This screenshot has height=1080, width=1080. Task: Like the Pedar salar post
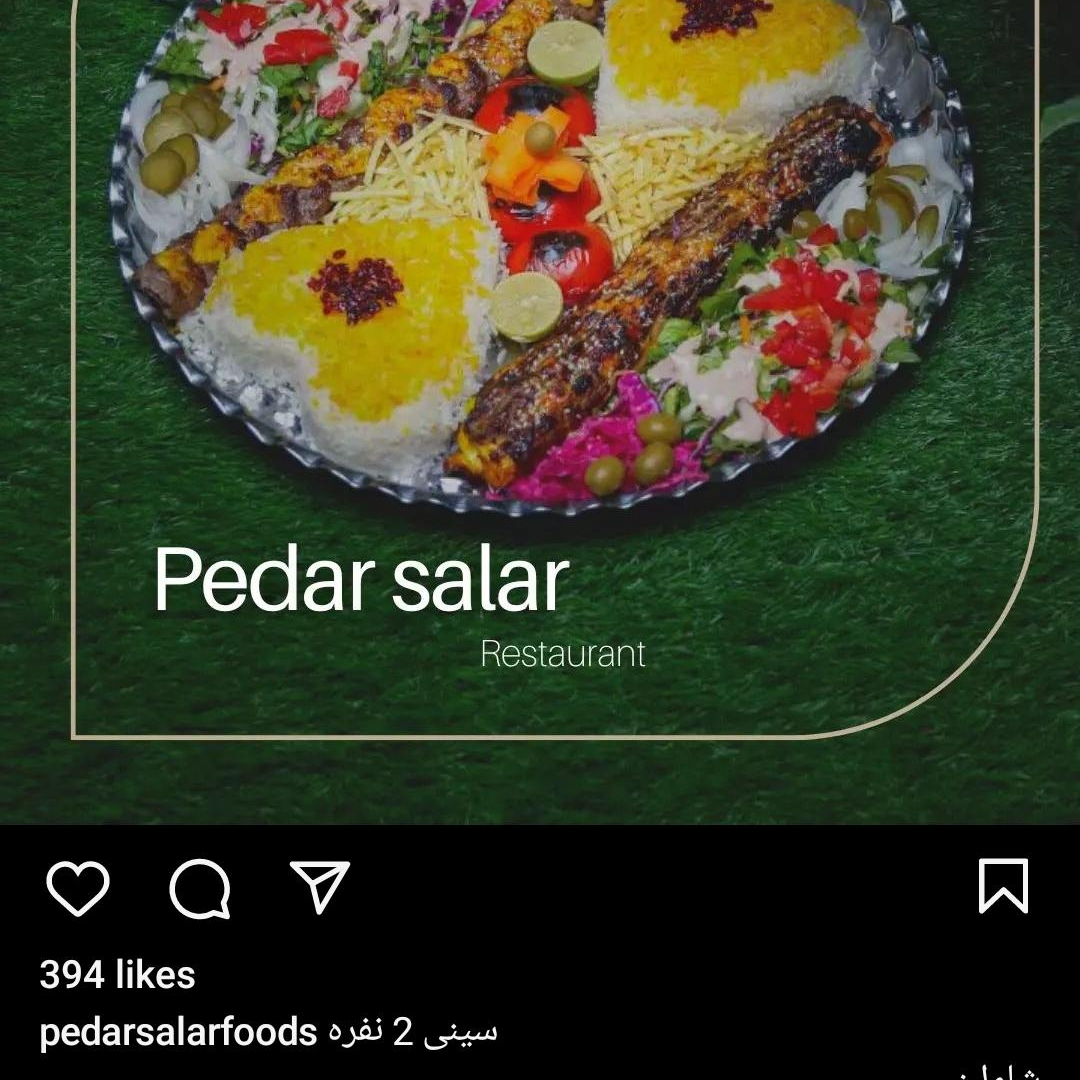click(77, 888)
